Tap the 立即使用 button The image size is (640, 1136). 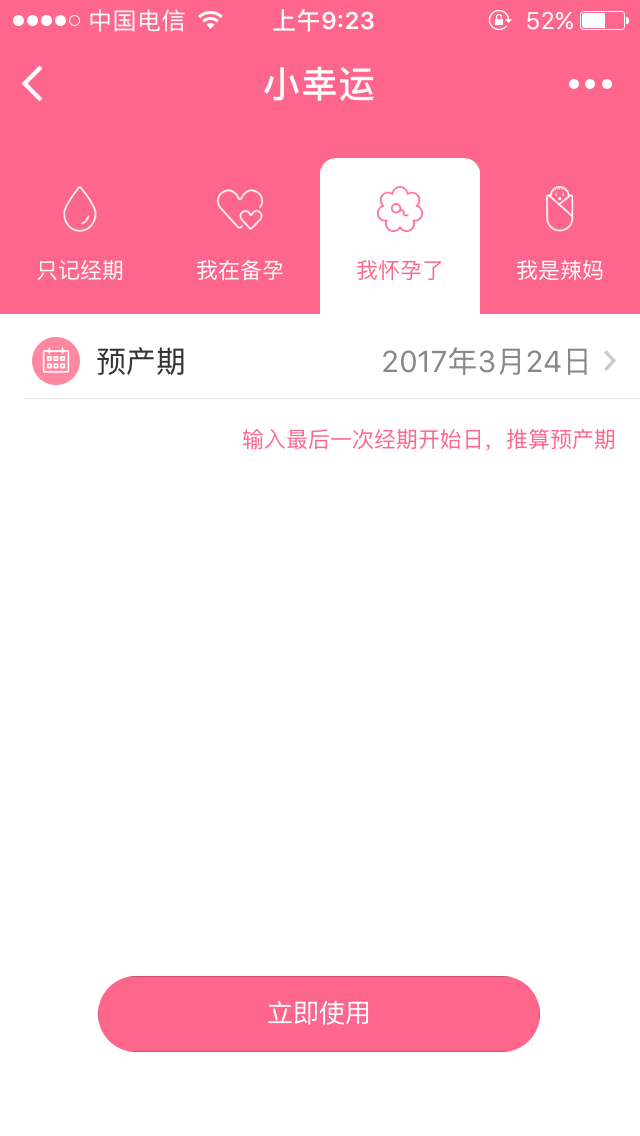pyautogui.click(x=319, y=1013)
